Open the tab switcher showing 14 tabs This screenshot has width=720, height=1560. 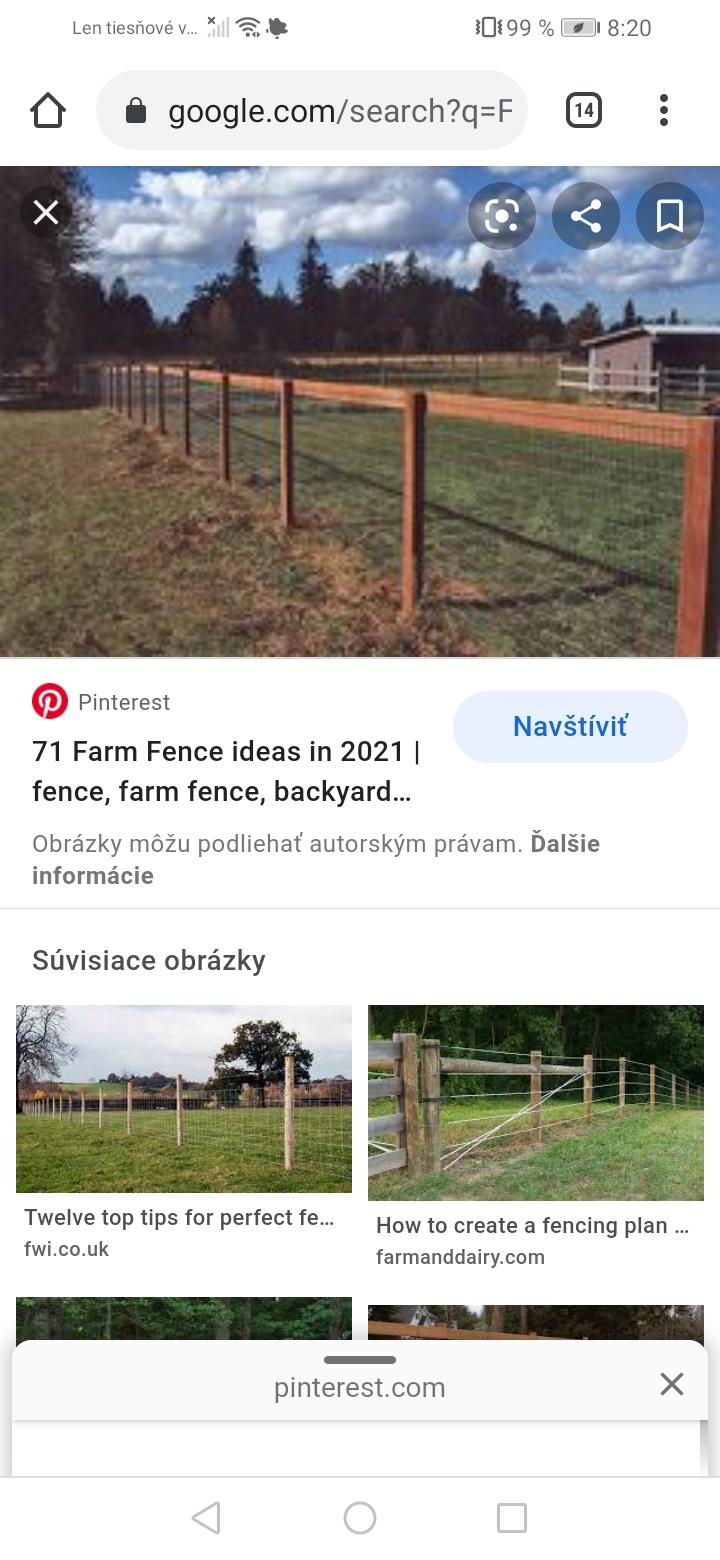[584, 110]
